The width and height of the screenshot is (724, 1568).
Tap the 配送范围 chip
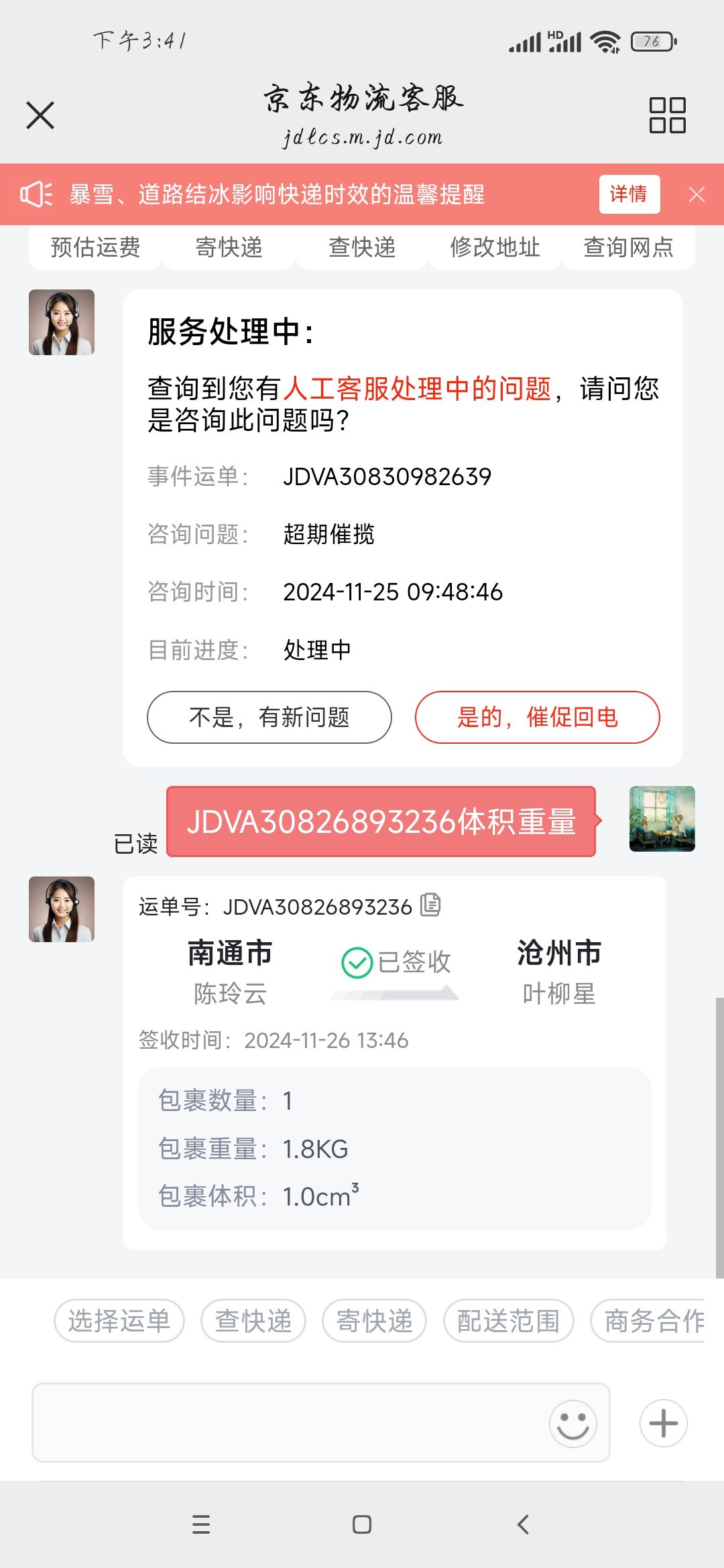[509, 1321]
